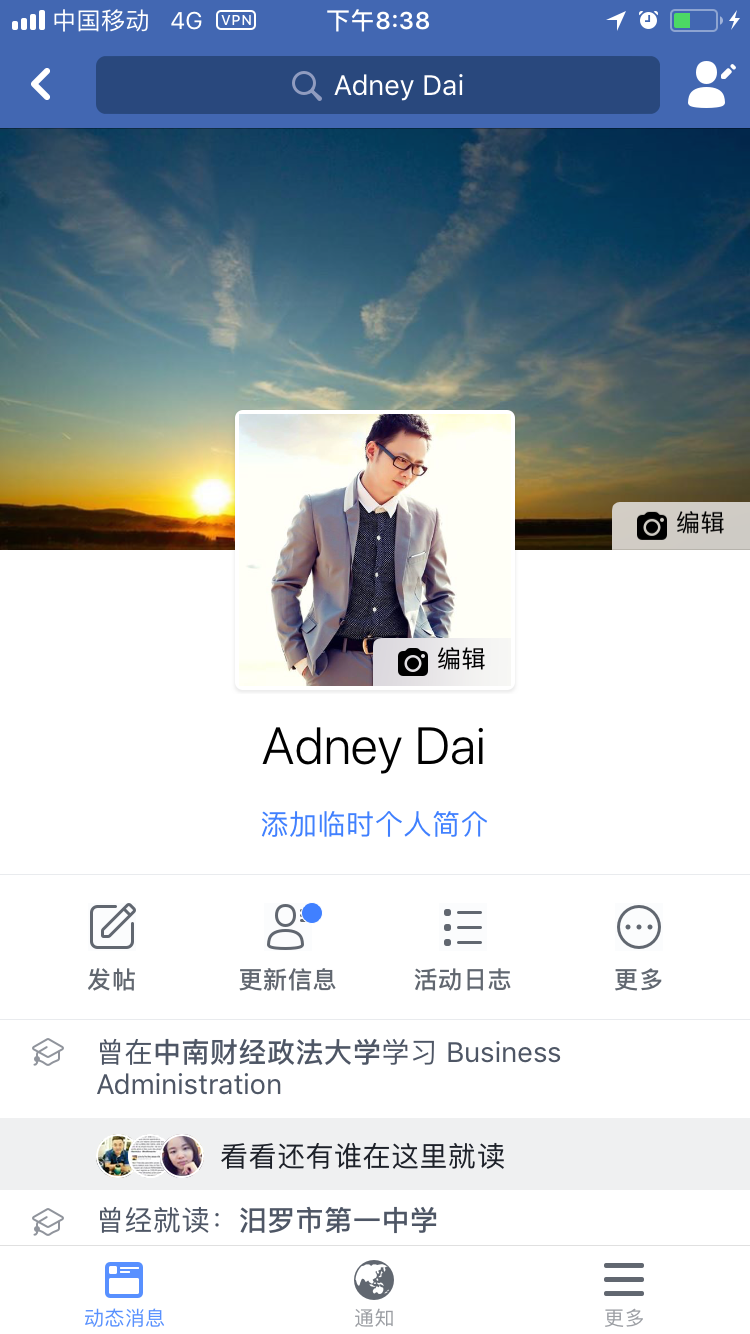The height and width of the screenshot is (1334, 750).
Task: Open 更新信息 to update profile info
Action: [287, 947]
